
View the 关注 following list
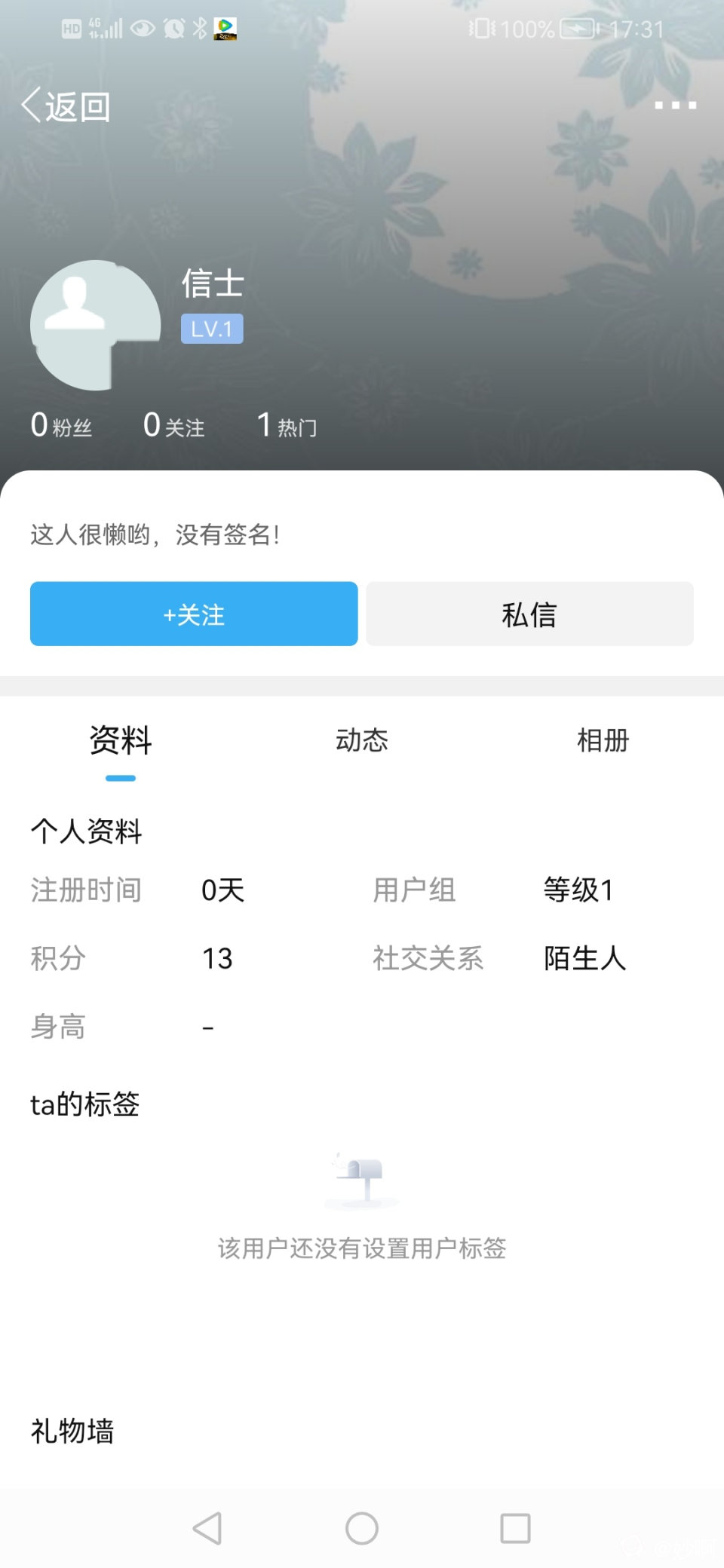[x=174, y=425]
